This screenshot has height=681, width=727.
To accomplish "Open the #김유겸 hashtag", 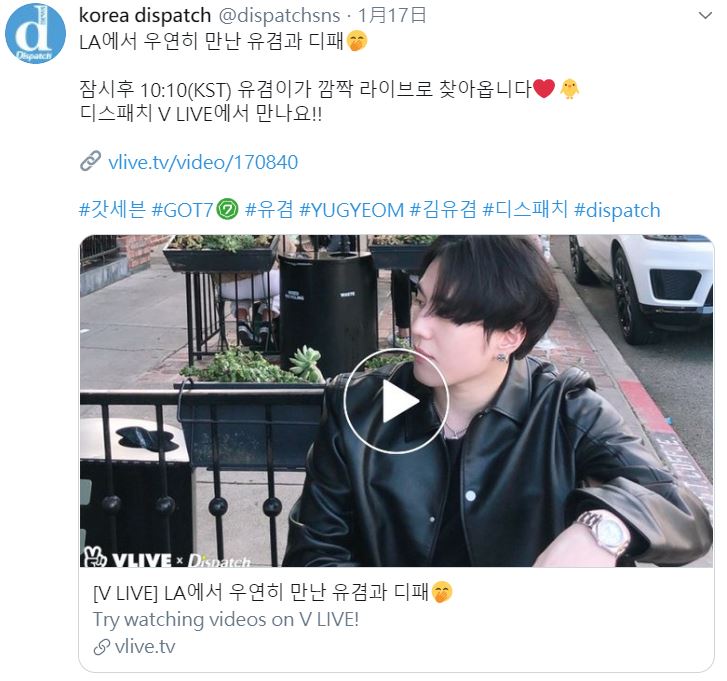I will pos(444,210).
